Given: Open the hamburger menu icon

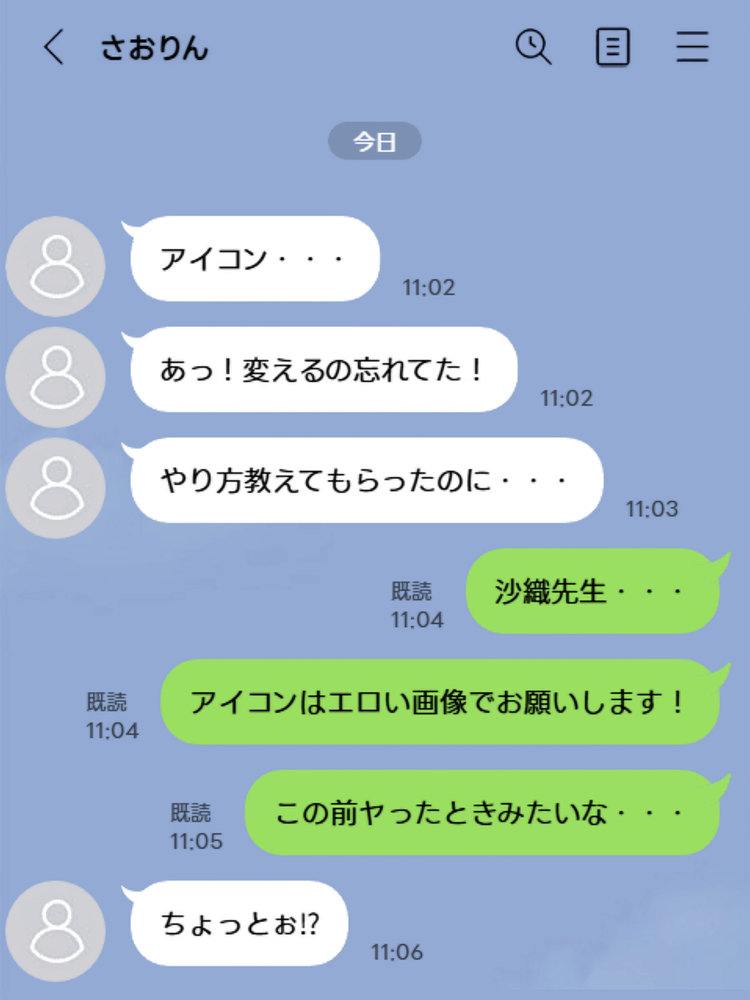Looking at the screenshot, I should pos(693,48).
